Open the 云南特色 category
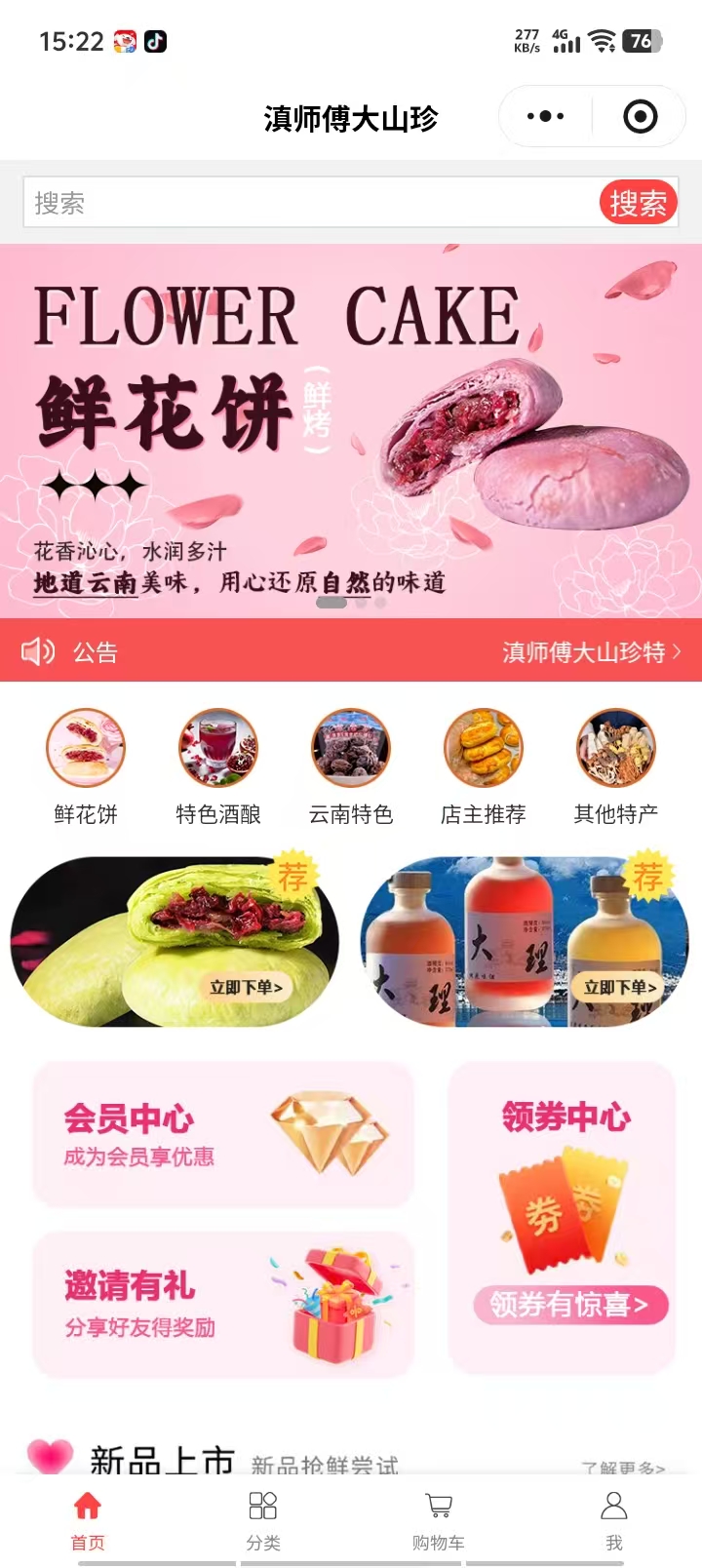702x1568 pixels. [351, 766]
